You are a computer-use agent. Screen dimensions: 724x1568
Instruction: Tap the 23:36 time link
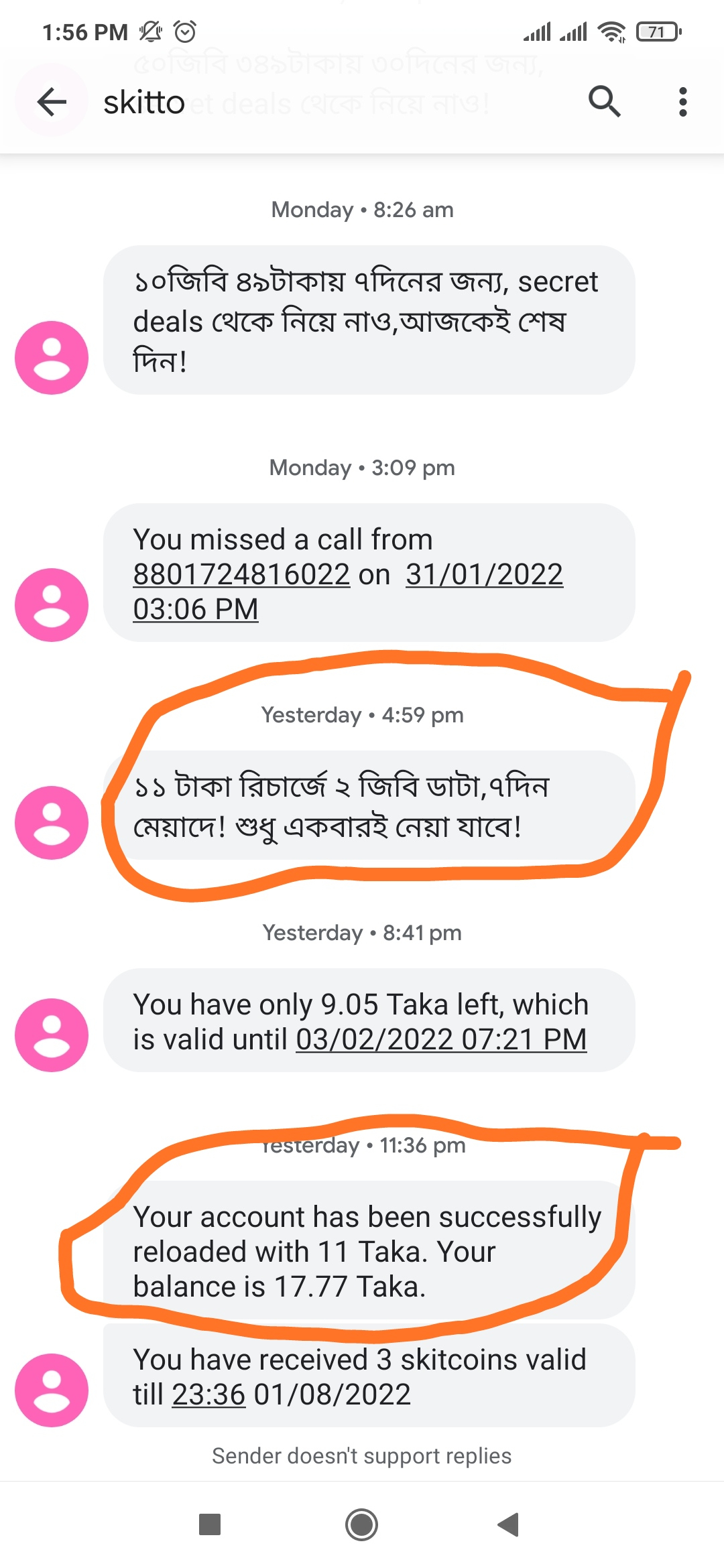pyautogui.click(x=208, y=1394)
